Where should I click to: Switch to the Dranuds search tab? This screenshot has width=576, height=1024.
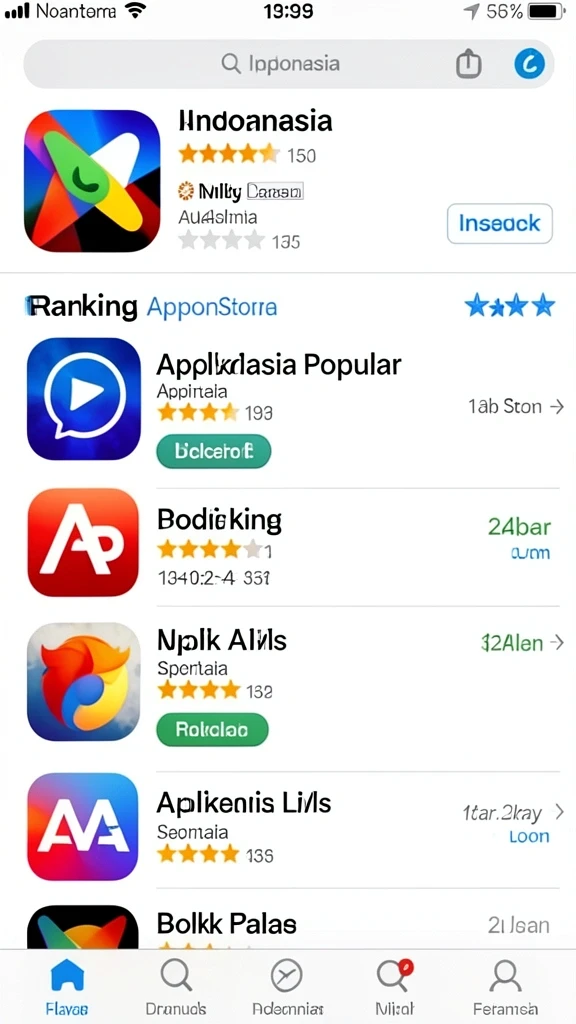point(176,986)
